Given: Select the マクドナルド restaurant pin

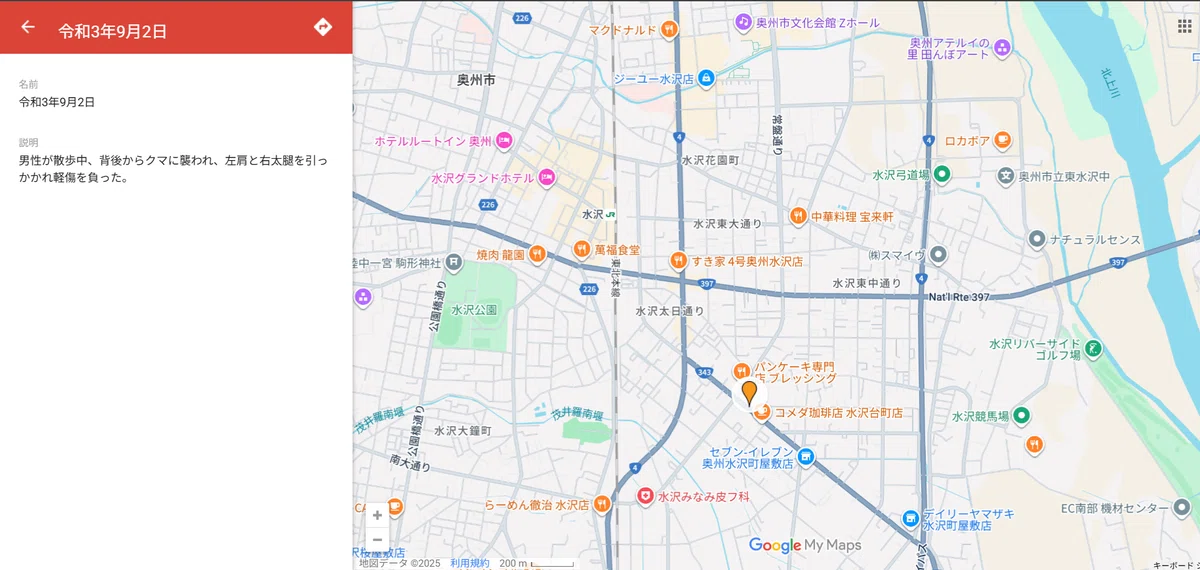Looking at the screenshot, I should coord(670,30).
